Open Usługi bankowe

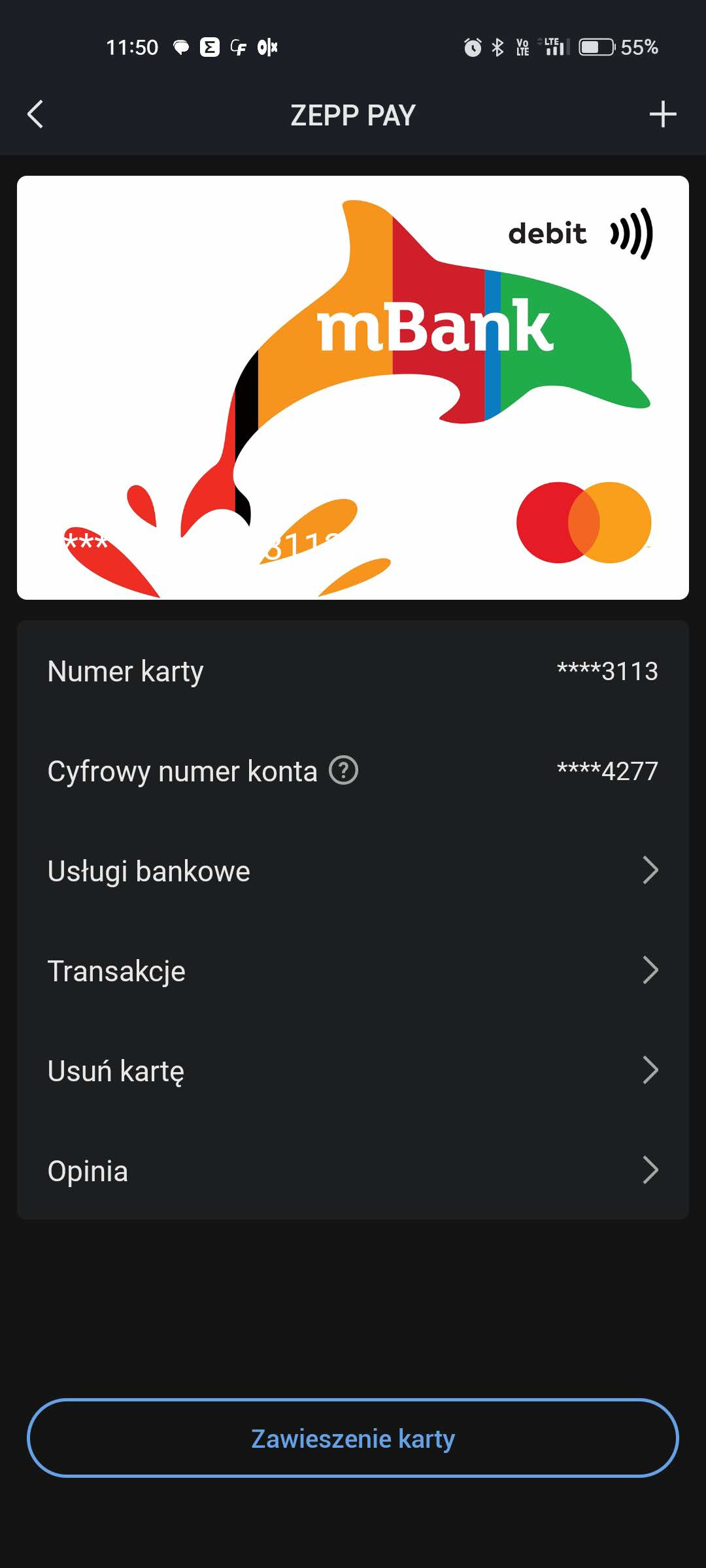tap(353, 871)
